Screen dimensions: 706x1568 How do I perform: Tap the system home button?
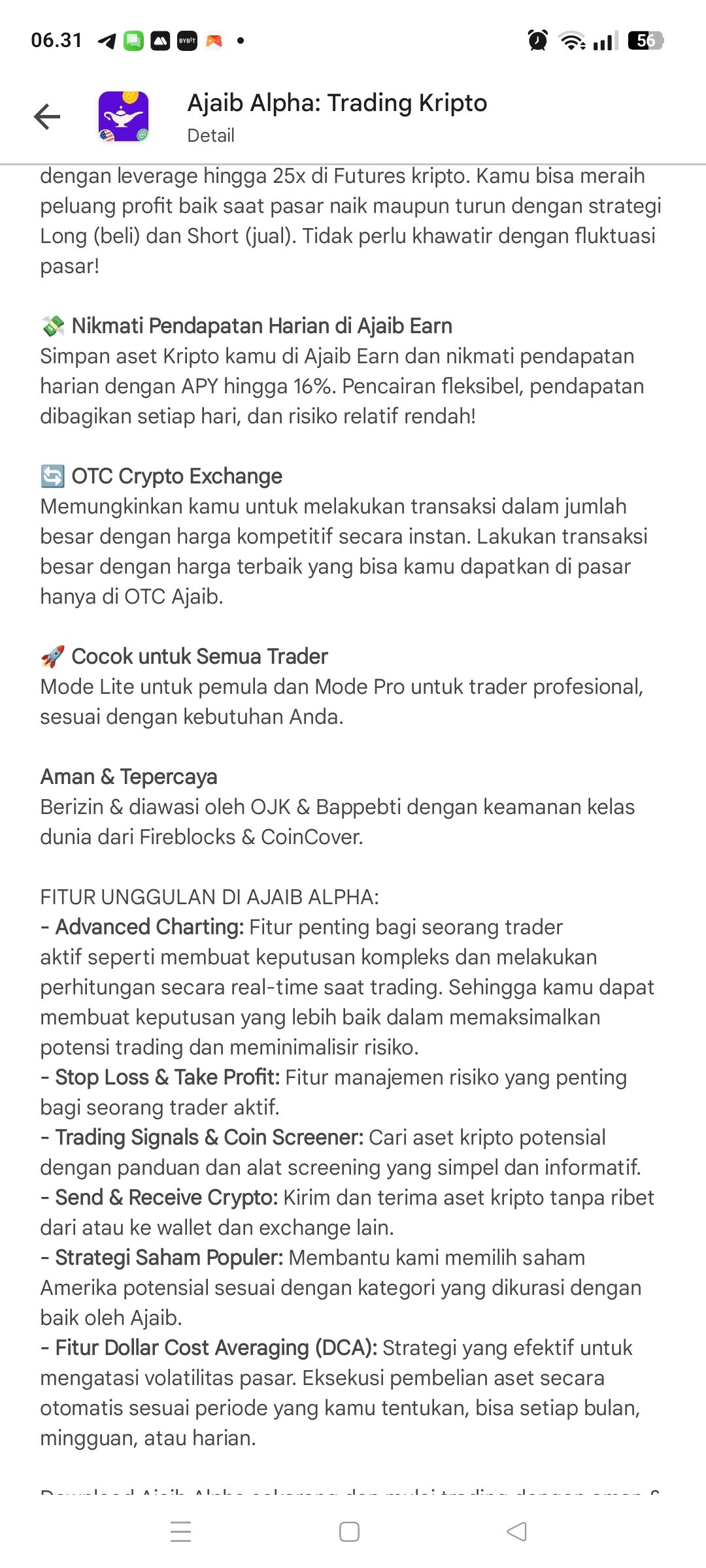pos(349,1531)
